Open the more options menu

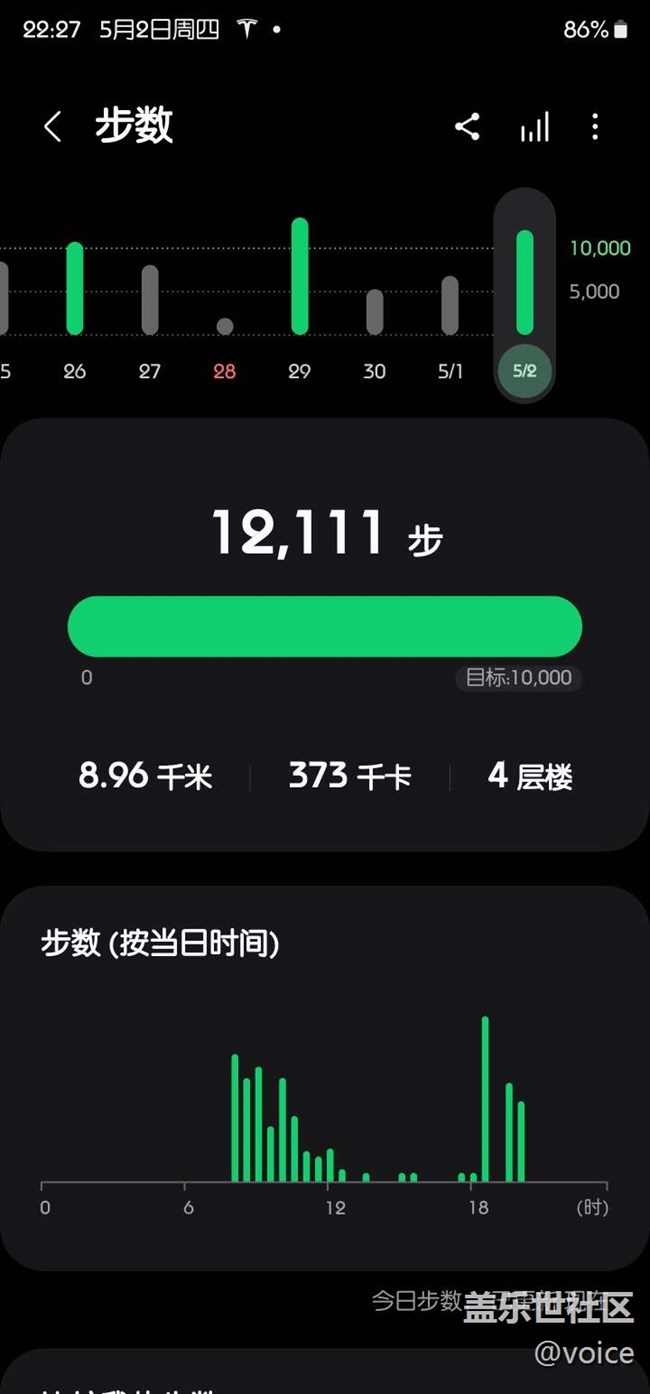tap(595, 127)
